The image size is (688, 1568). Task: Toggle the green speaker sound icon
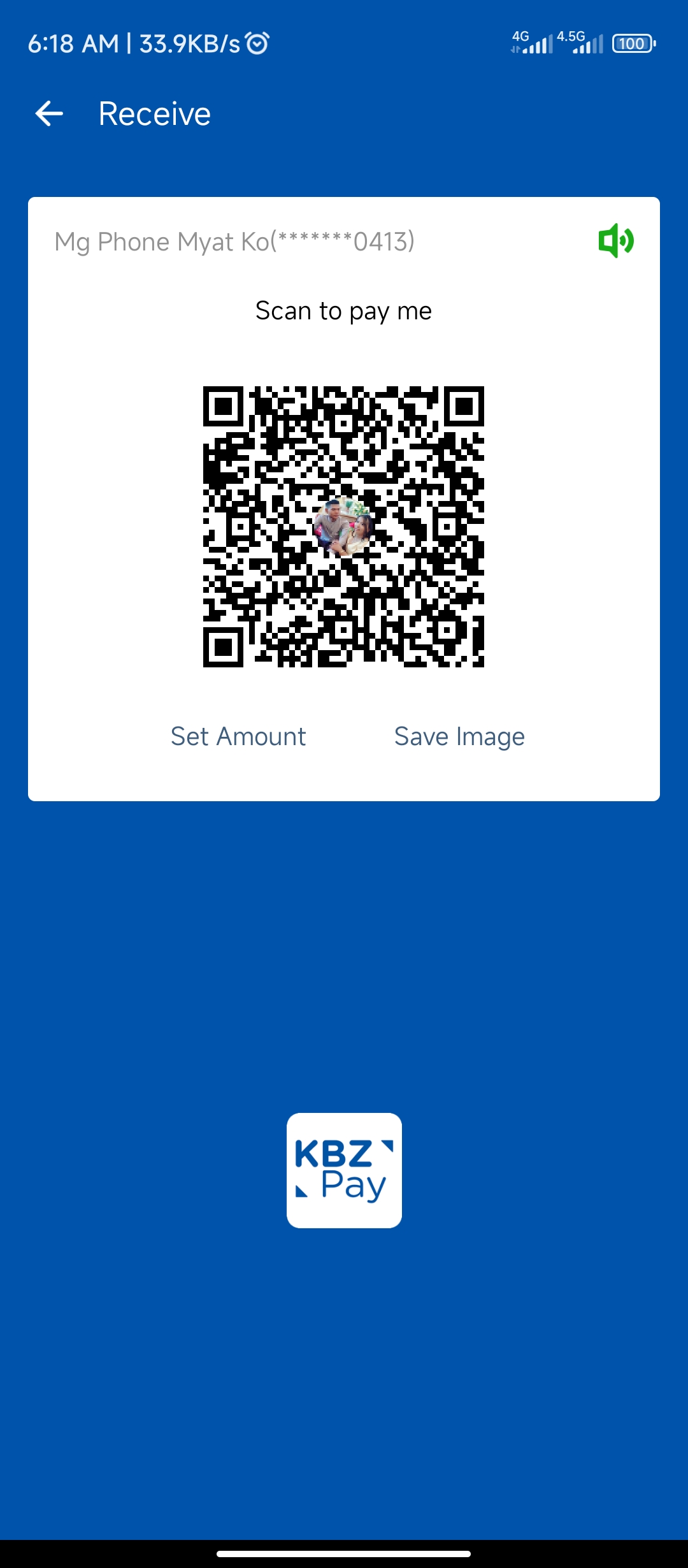pyautogui.click(x=615, y=241)
